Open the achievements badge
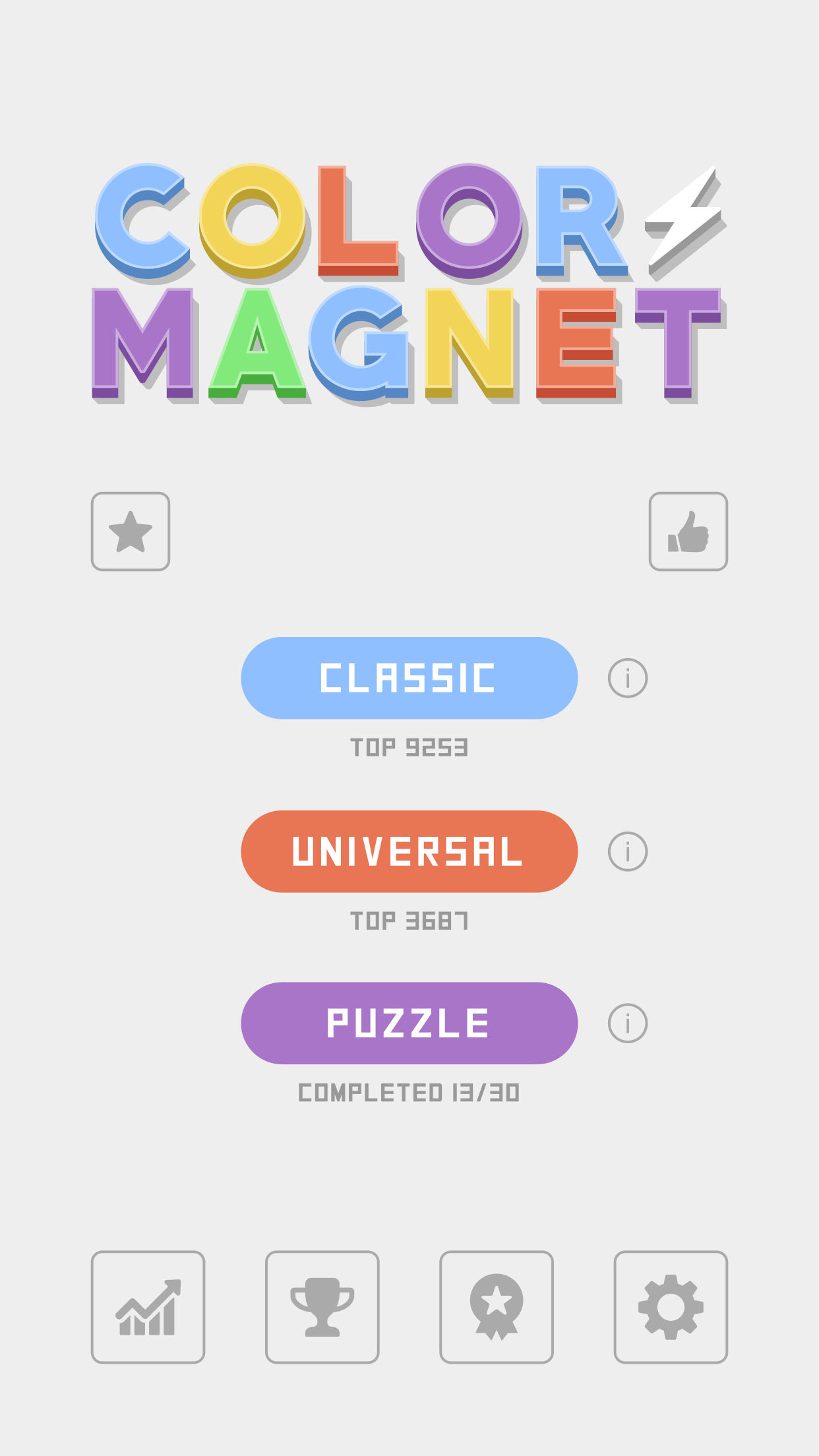This screenshot has height=1456, width=819. (497, 1307)
